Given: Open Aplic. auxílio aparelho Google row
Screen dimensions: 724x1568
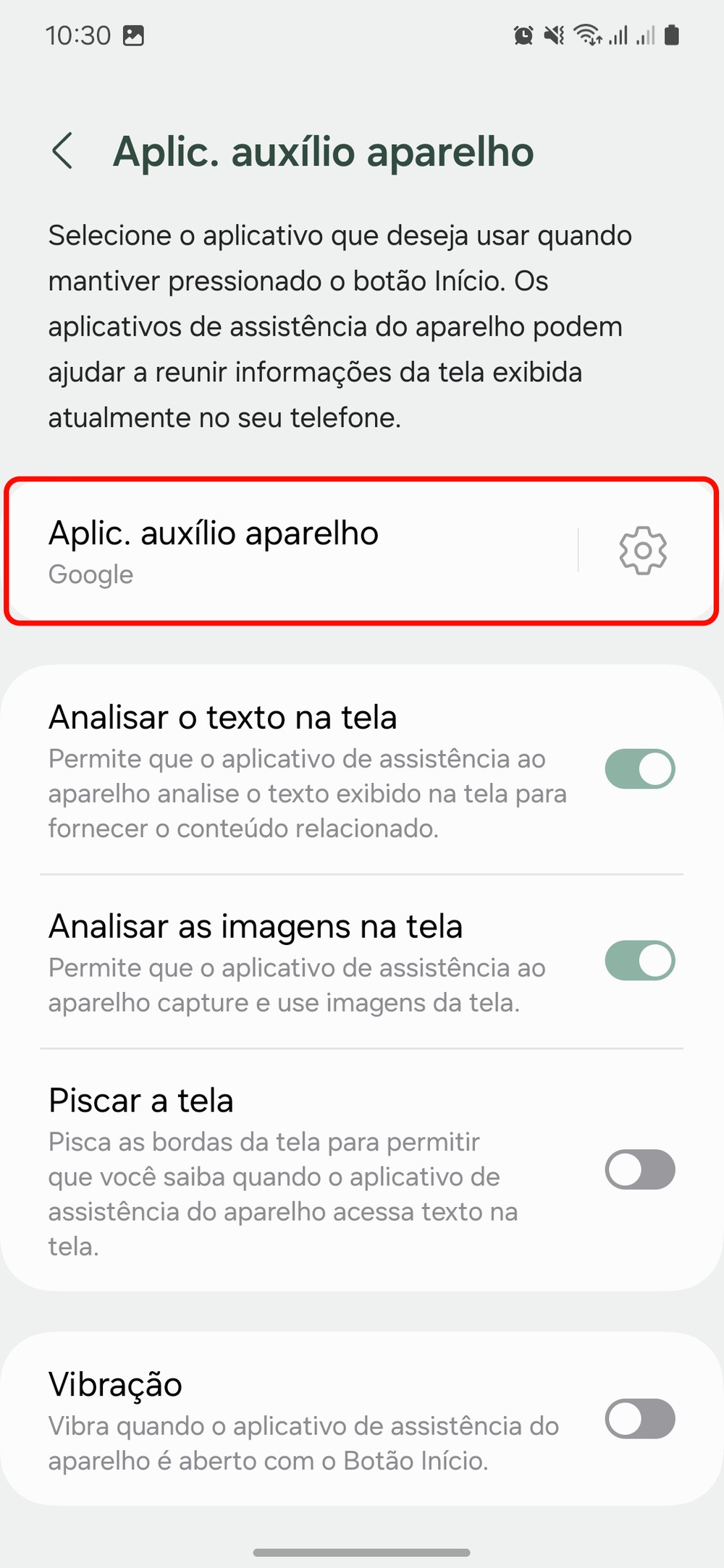Looking at the screenshot, I should pos(290,550).
